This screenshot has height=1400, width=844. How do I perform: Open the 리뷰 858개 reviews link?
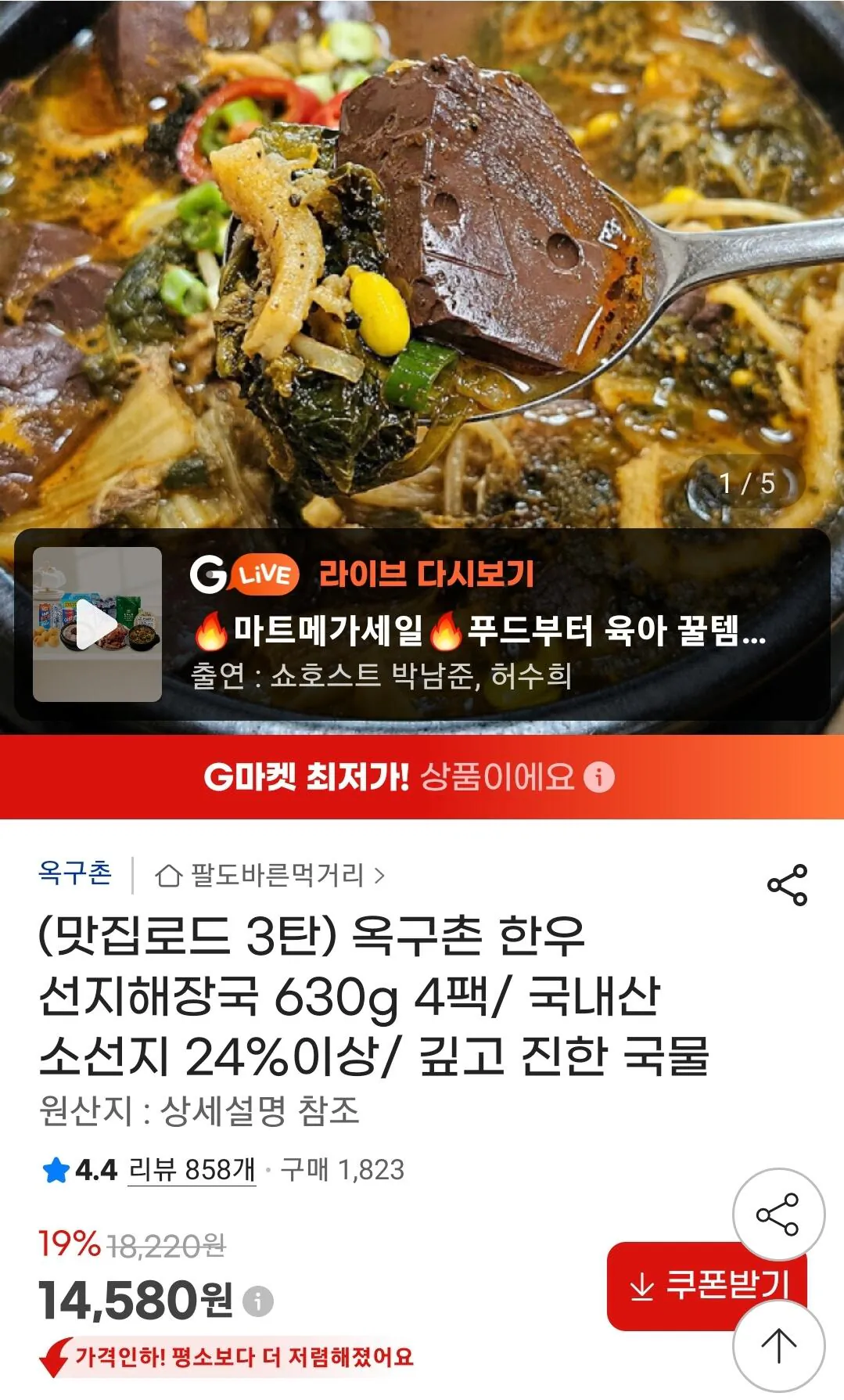pyautogui.click(x=192, y=1170)
